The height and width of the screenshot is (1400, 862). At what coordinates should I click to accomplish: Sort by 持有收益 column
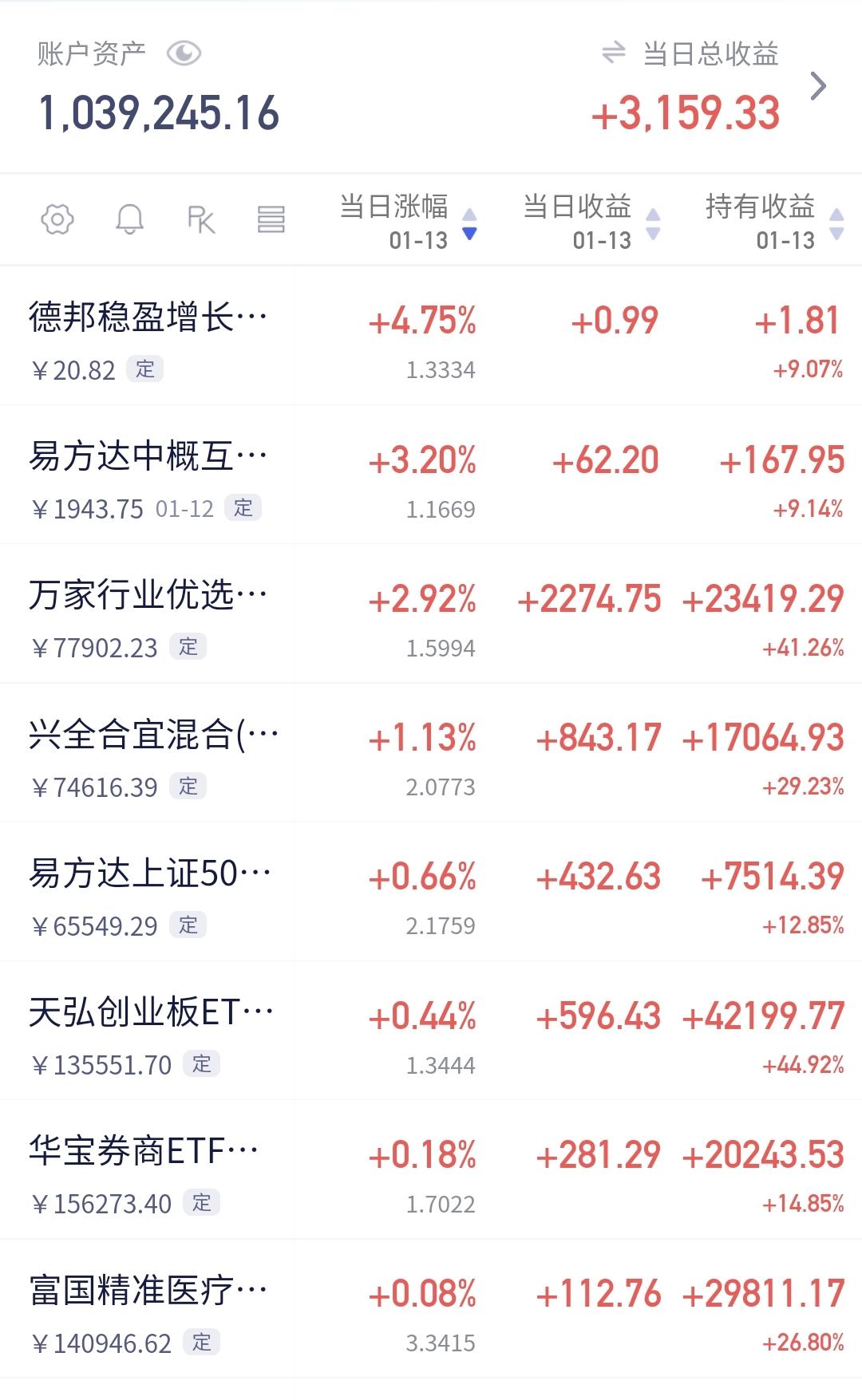(775, 222)
